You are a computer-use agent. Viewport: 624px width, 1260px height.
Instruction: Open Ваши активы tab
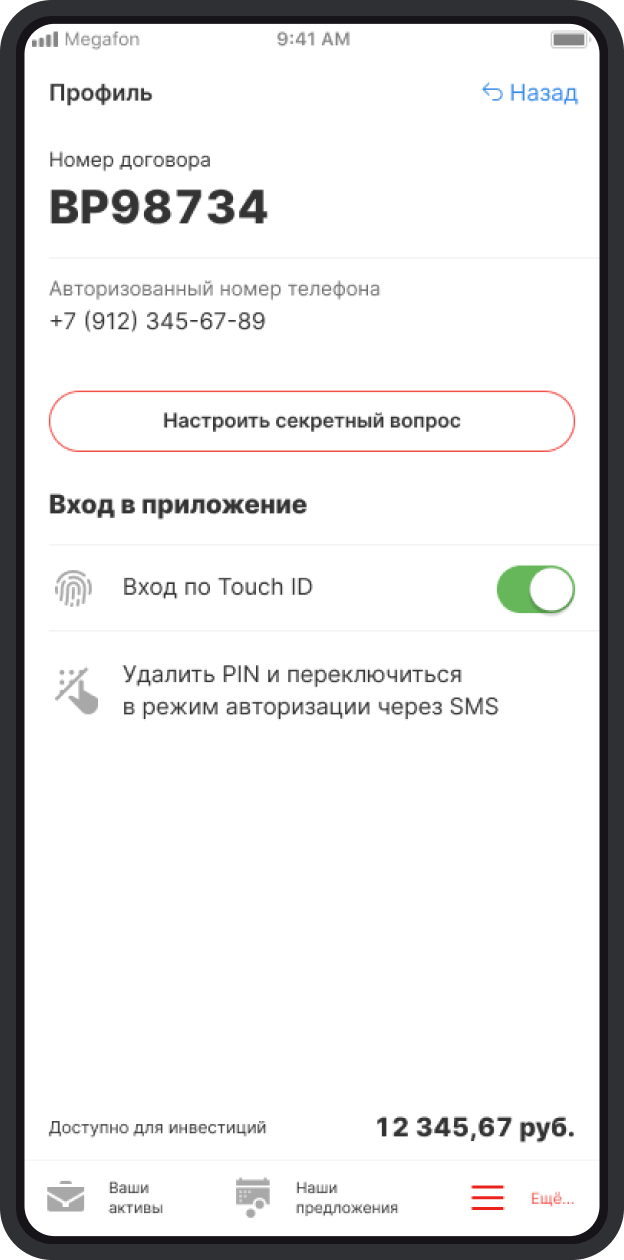click(x=104, y=1197)
